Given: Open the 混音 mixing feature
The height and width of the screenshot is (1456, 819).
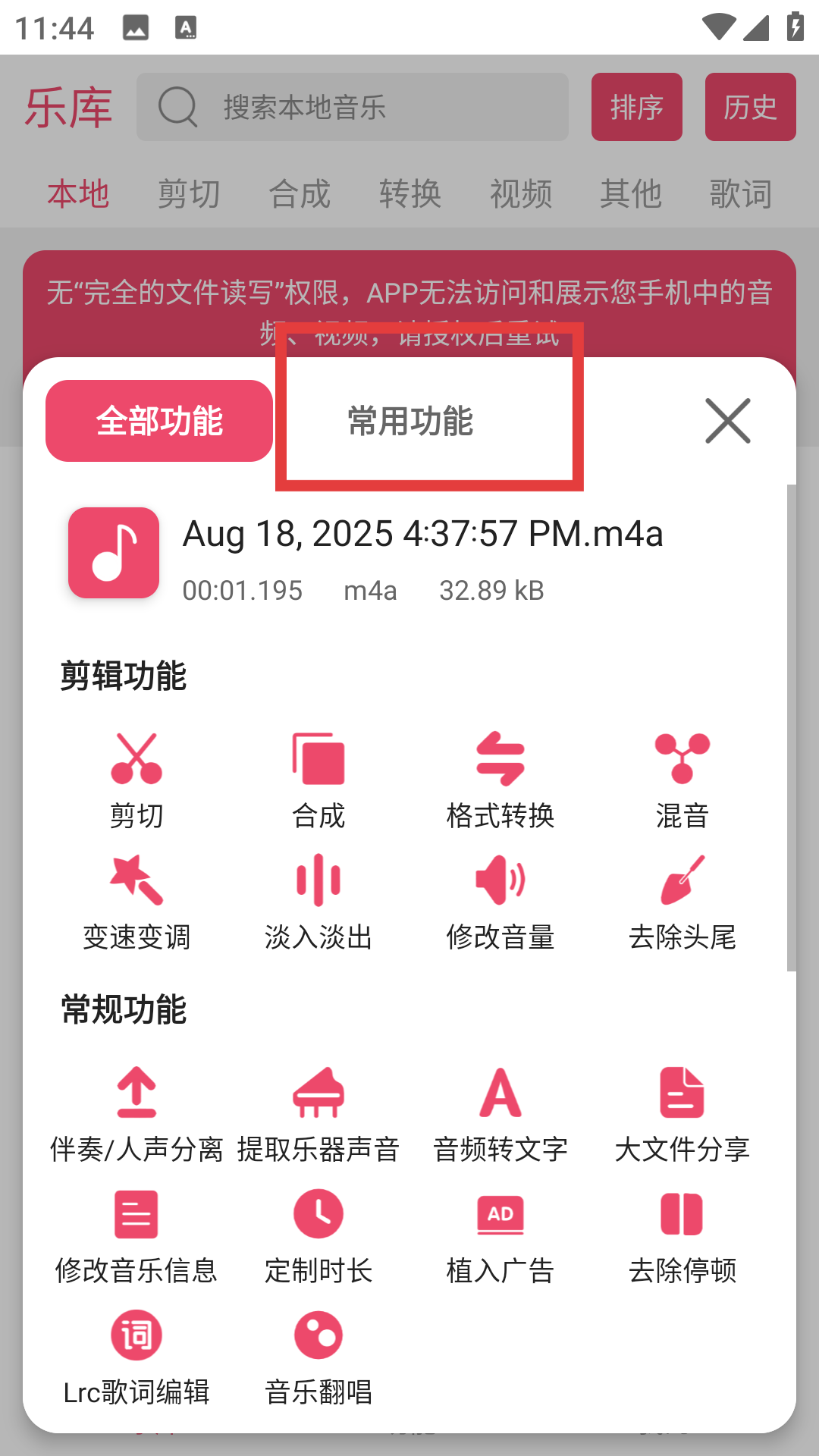Looking at the screenshot, I should click(682, 780).
